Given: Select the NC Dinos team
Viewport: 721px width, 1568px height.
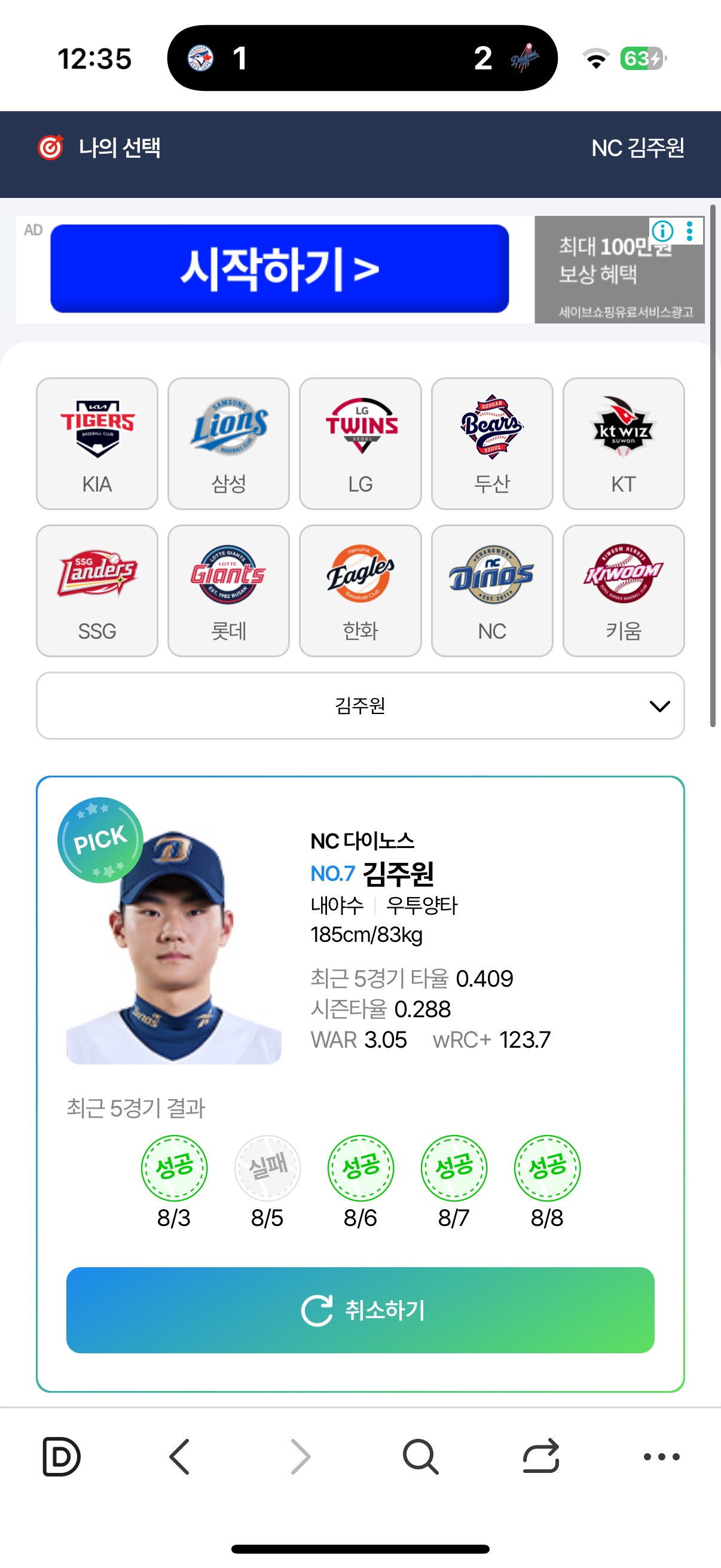Looking at the screenshot, I should (491, 590).
